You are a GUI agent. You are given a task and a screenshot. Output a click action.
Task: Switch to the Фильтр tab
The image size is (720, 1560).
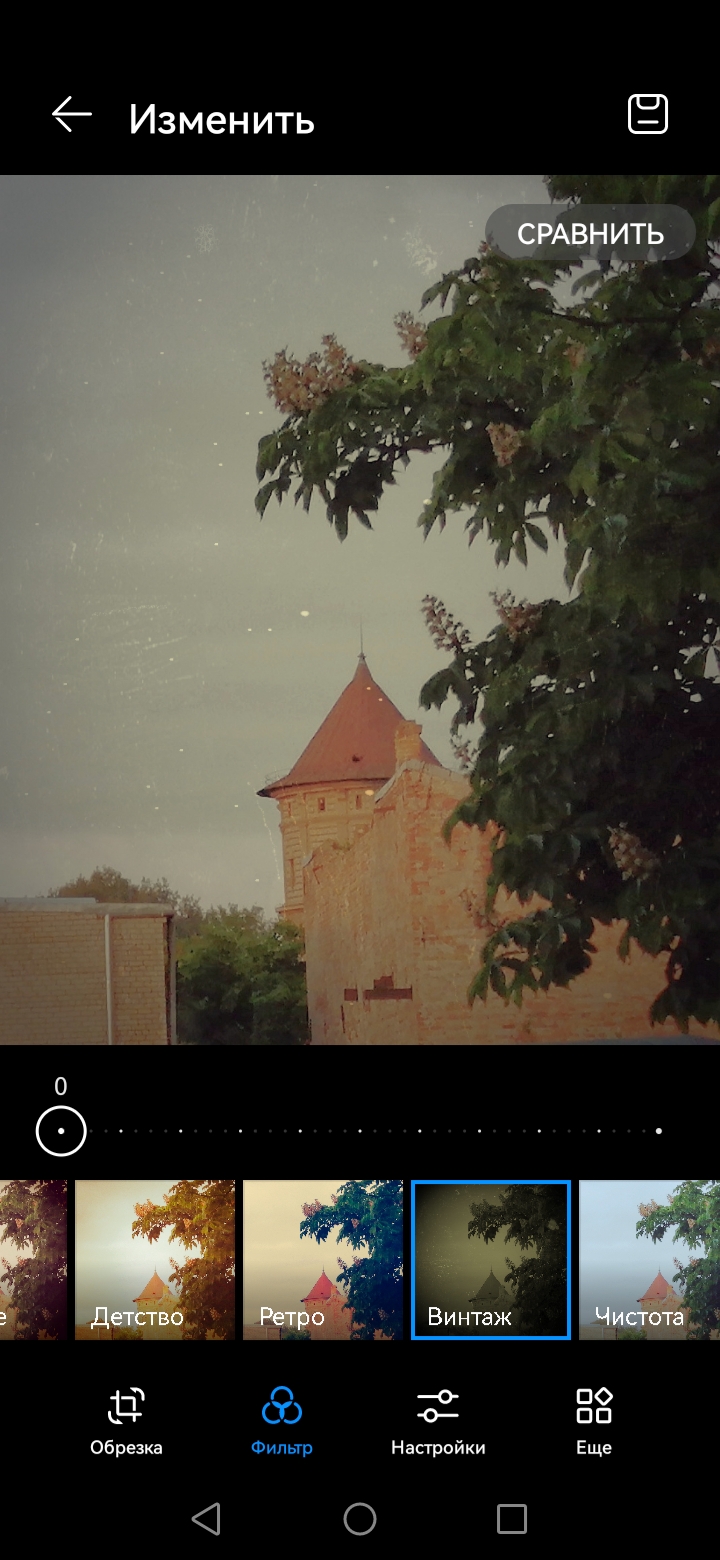pos(281,1418)
